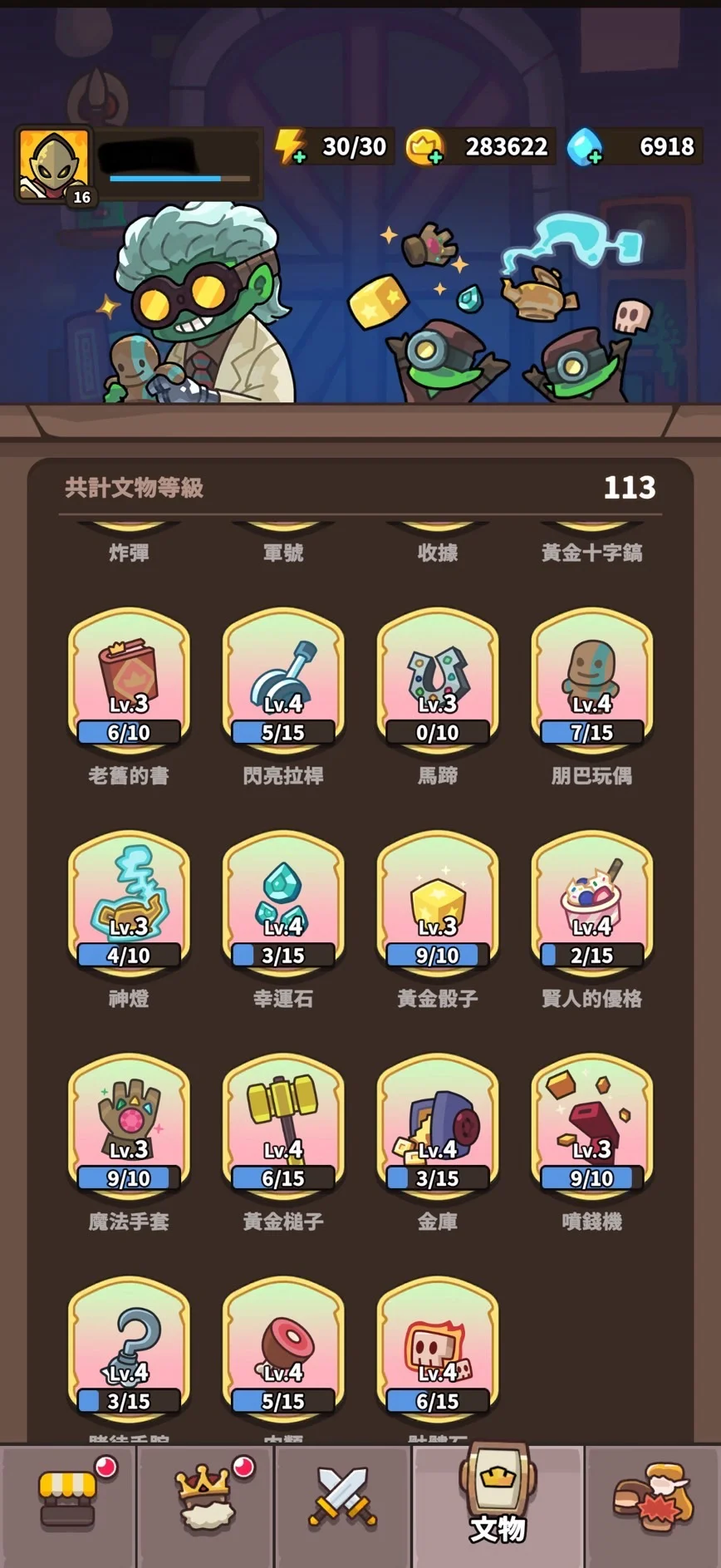Screen dimensions: 721x1568
Task: Select the 神燈 relic
Action: coord(129,904)
